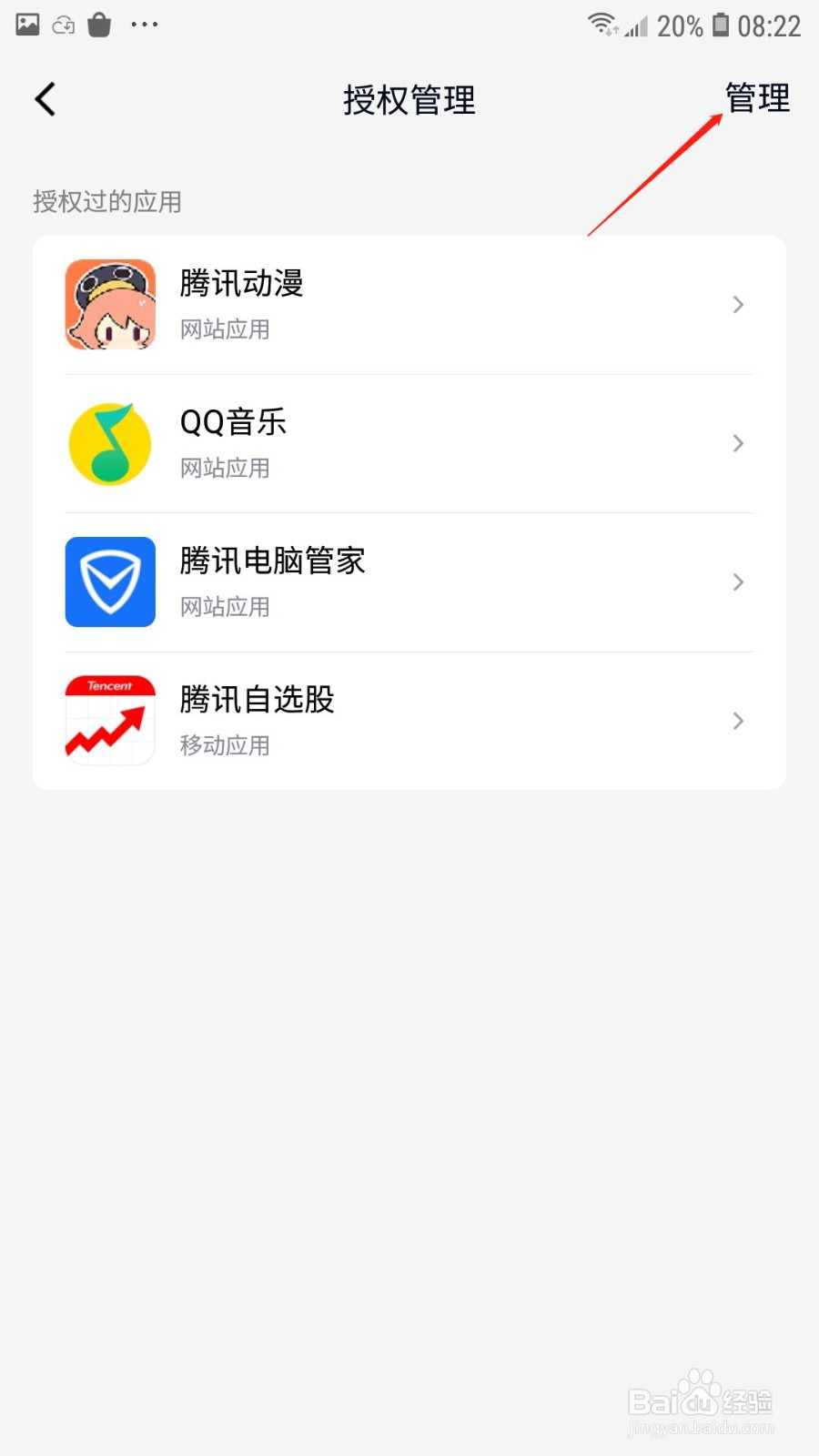
Task: Click the three-dots overflow icon in status bar
Action: point(145,25)
